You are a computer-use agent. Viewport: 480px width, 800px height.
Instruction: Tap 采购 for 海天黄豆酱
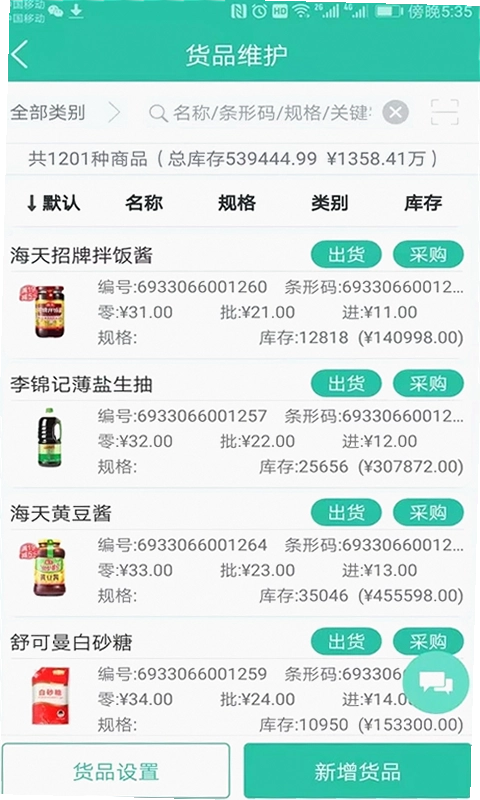pos(428,512)
